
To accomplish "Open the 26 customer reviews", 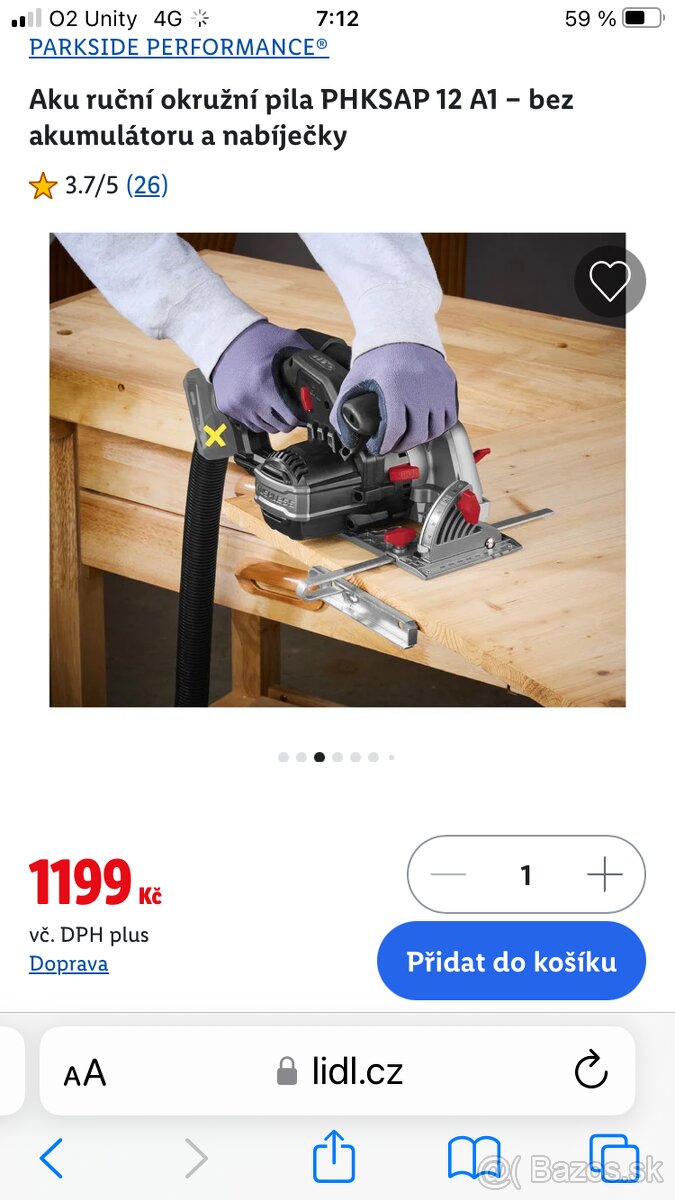I will [x=147, y=185].
